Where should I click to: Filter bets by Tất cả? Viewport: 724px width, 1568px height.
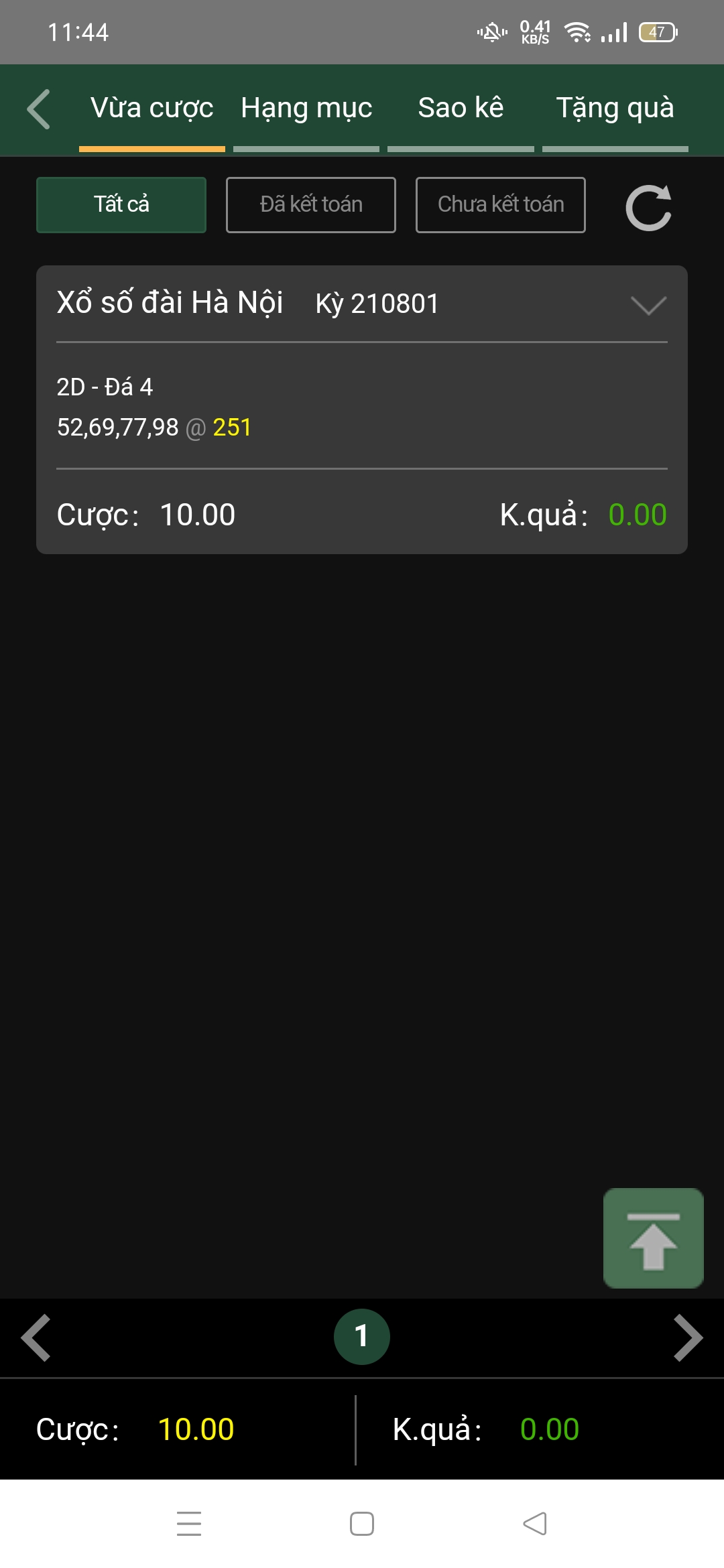tap(121, 205)
